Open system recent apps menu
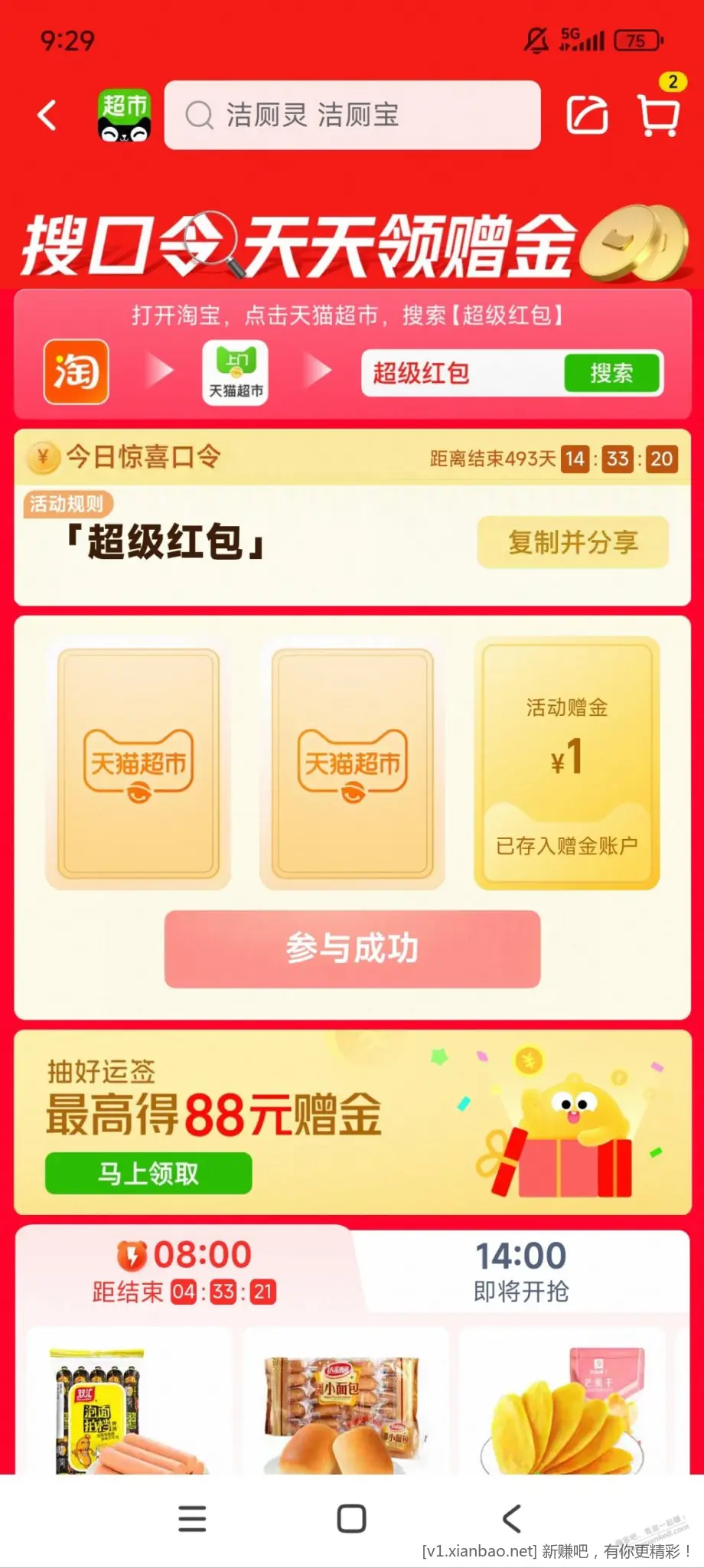The image size is (704, 1568). pyautogui.click(x=192, y=1519)
